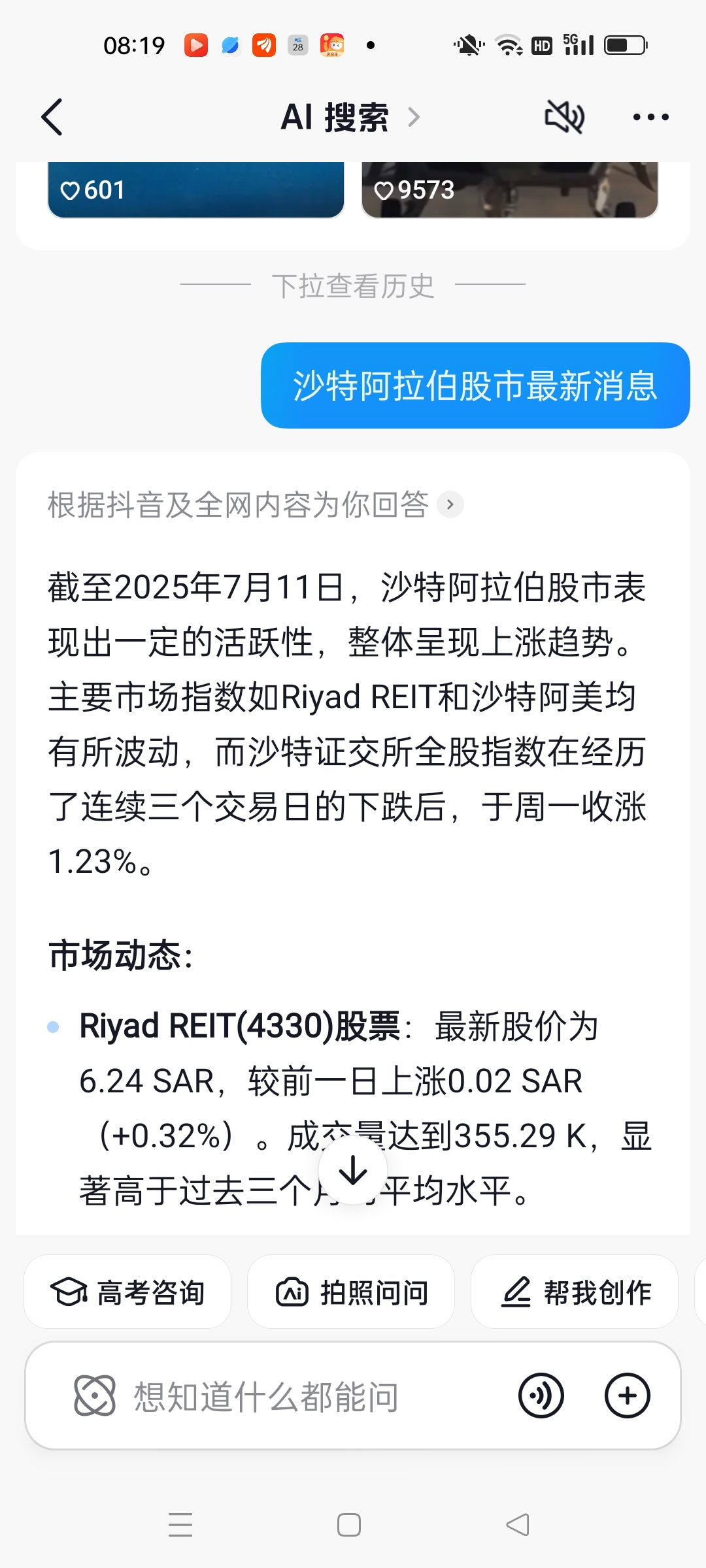Like the video showing 601 hearts
Image resolution: width=706 pixels, height=1568 pixels.
pyautogui.click(x=72, y=189)
